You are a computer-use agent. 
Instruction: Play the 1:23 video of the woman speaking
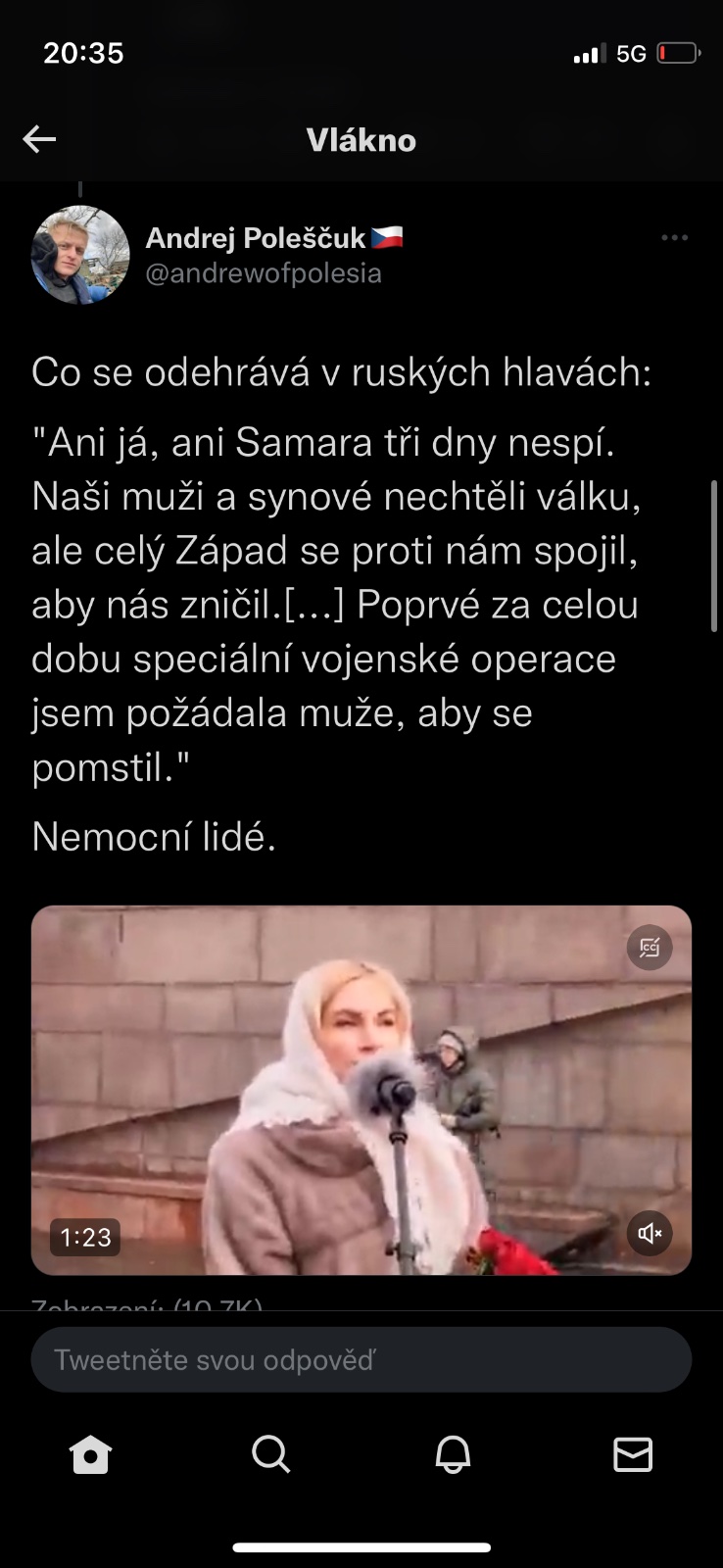(361, 1090)
